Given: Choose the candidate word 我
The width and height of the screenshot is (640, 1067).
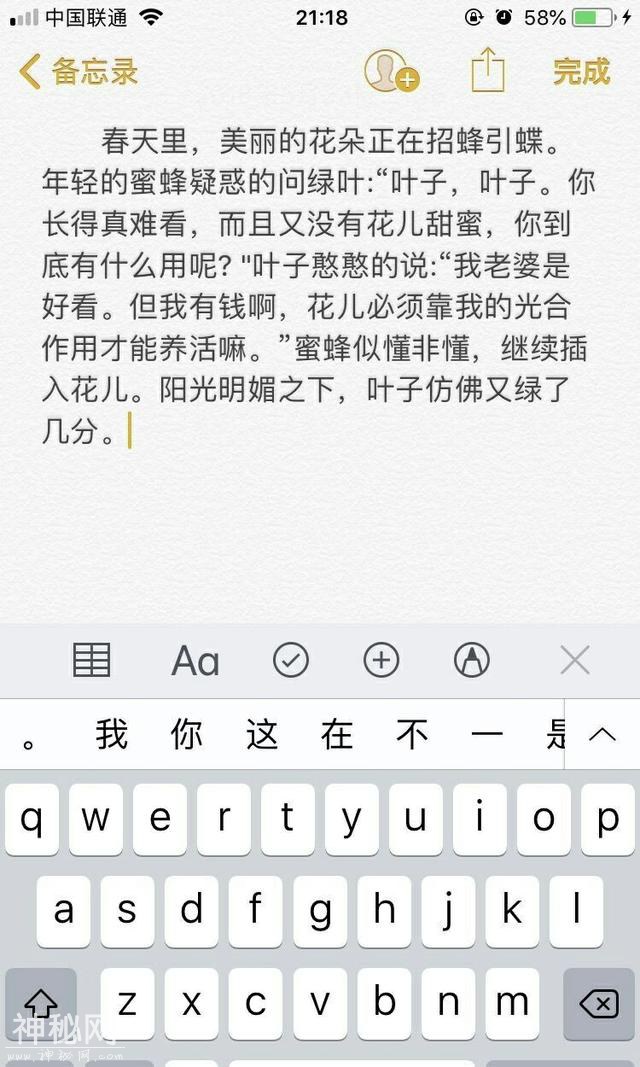Looking at the screenshot, I should click(x=112, y=735).
